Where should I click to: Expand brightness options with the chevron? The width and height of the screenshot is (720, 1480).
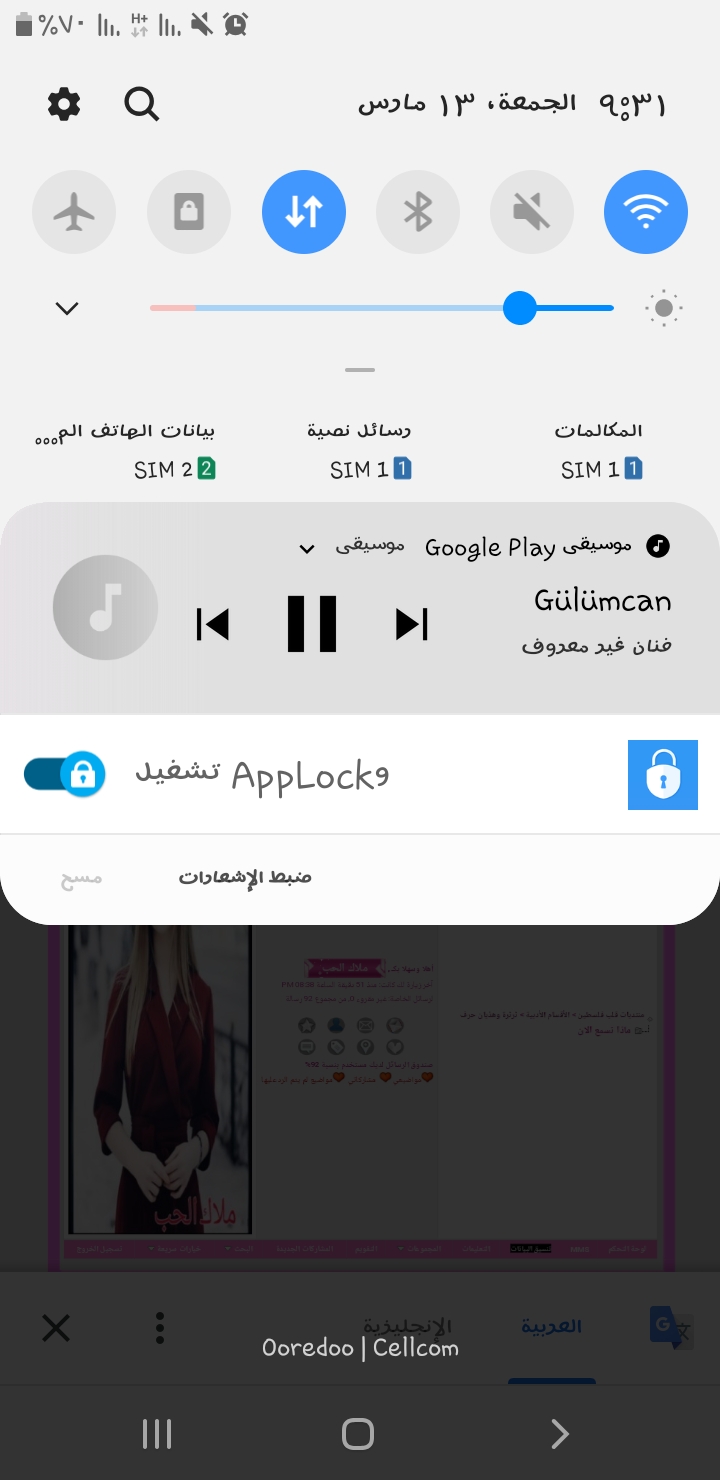tap(67, 308)
